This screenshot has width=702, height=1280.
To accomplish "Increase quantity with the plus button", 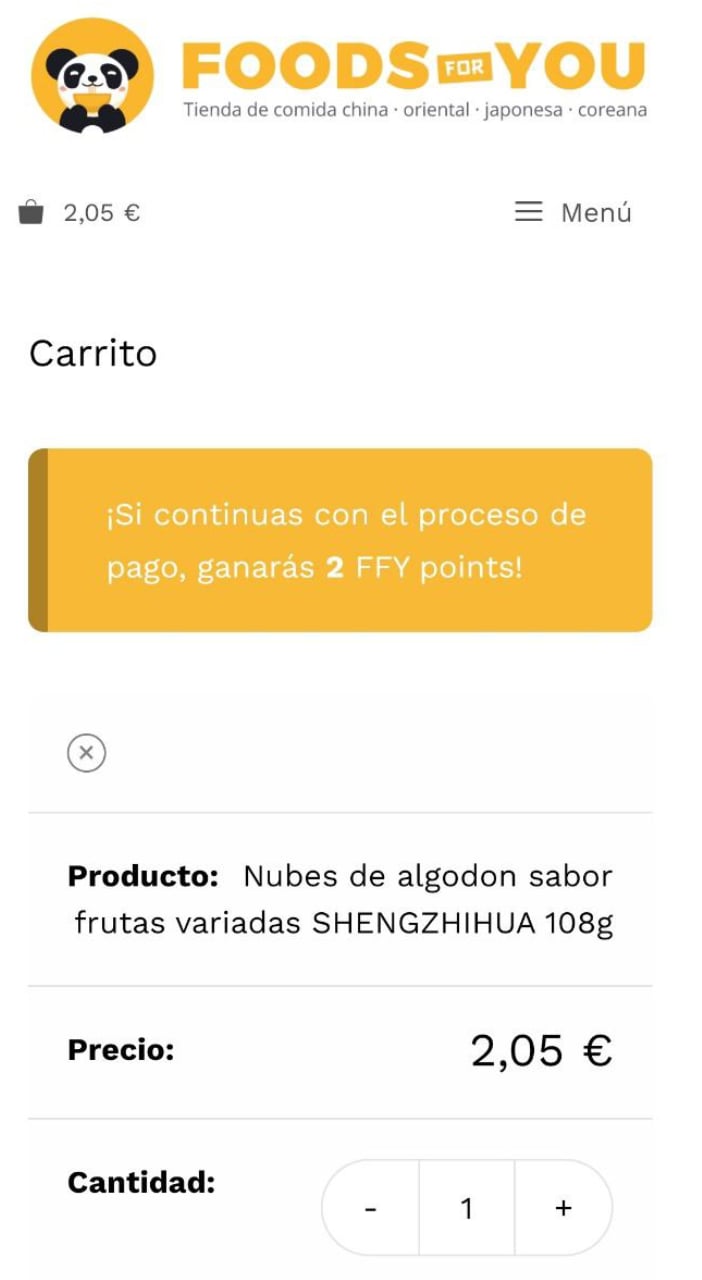I will pos(563,1208).
